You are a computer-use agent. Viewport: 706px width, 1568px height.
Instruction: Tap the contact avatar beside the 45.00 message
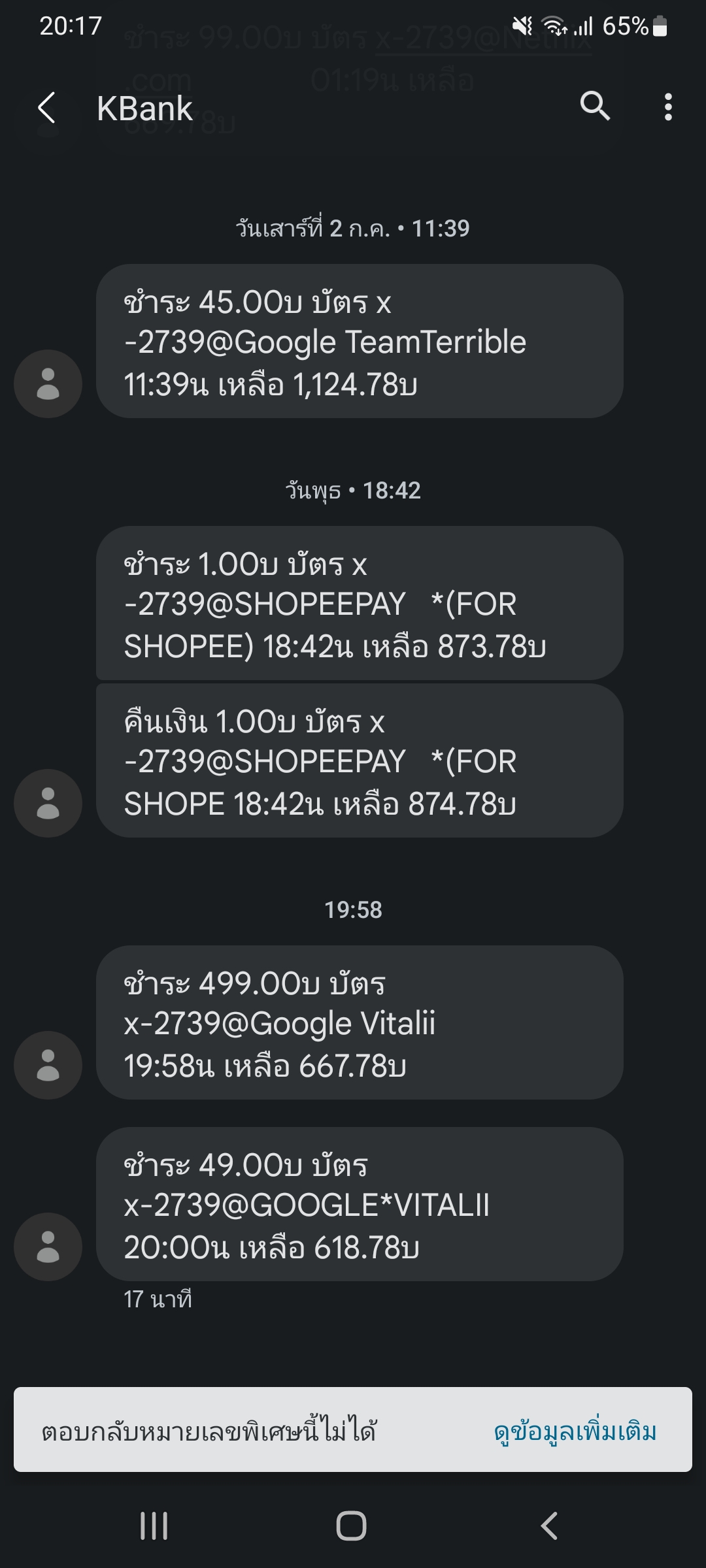pos(48,384)
